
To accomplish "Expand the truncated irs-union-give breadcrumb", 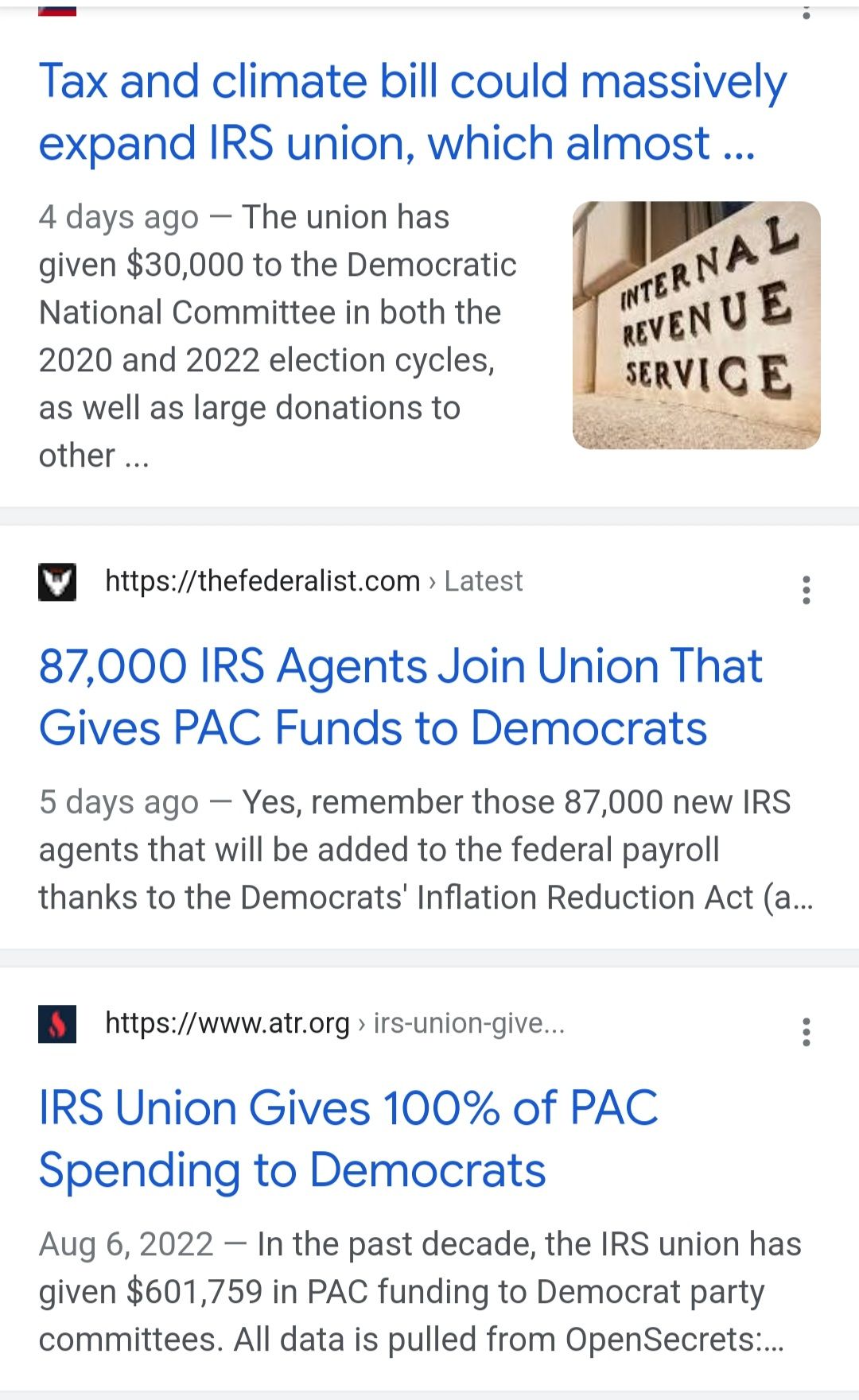I will point(465,1025).
